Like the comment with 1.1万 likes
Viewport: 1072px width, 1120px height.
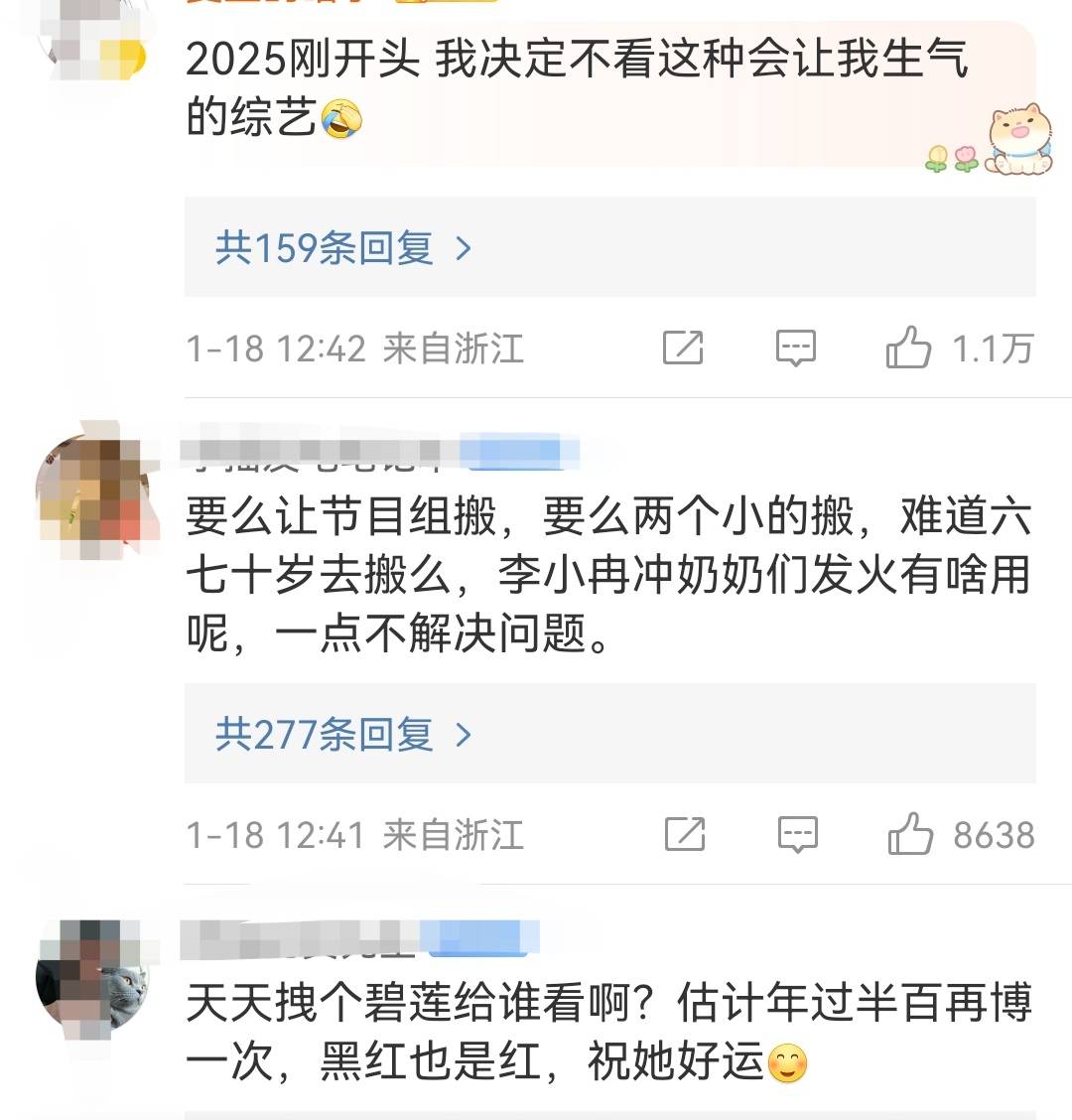(x=908, y=348)
